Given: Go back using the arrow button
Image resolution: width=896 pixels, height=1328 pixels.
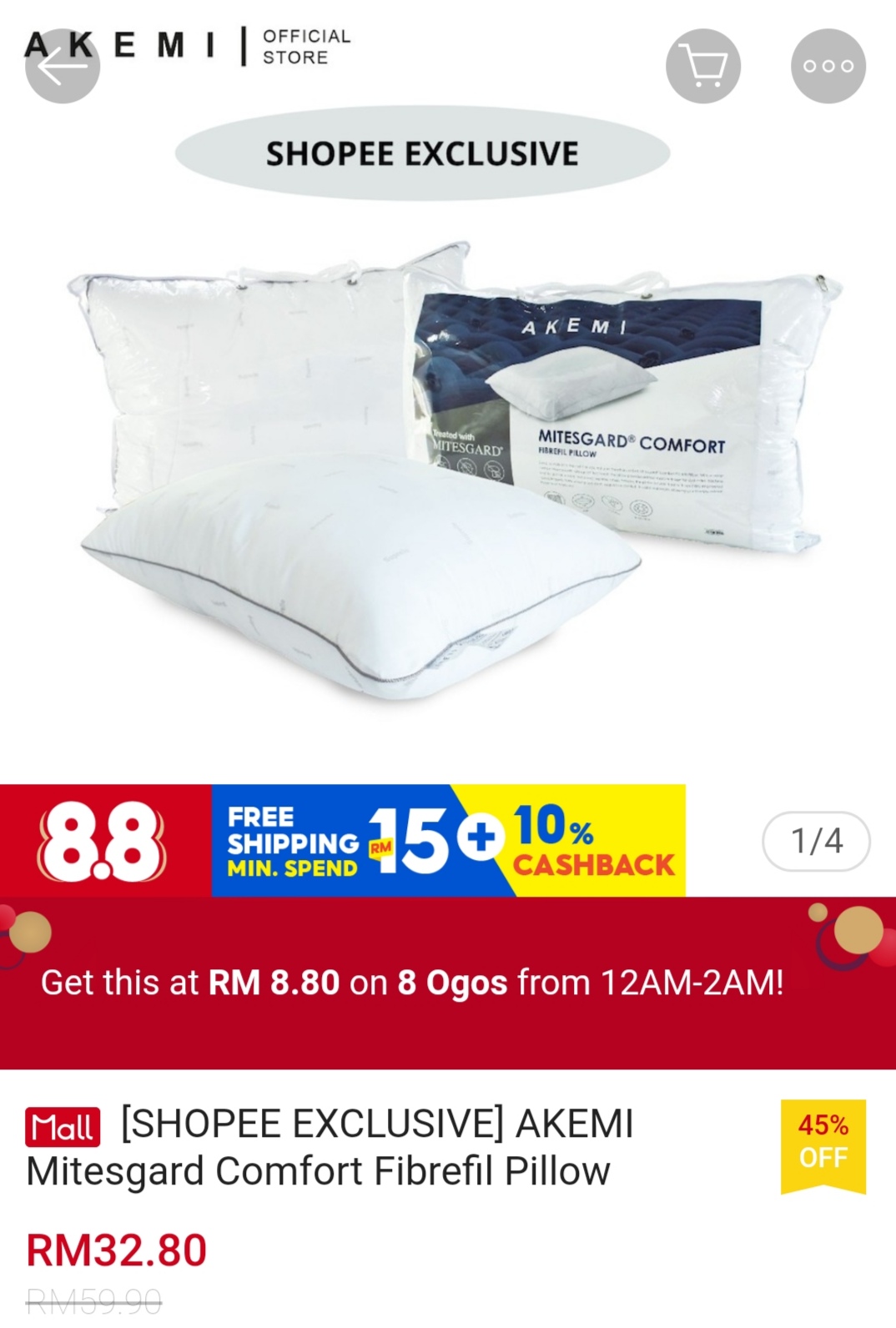Looking at the screenshot, I should (x=62, y=66).
